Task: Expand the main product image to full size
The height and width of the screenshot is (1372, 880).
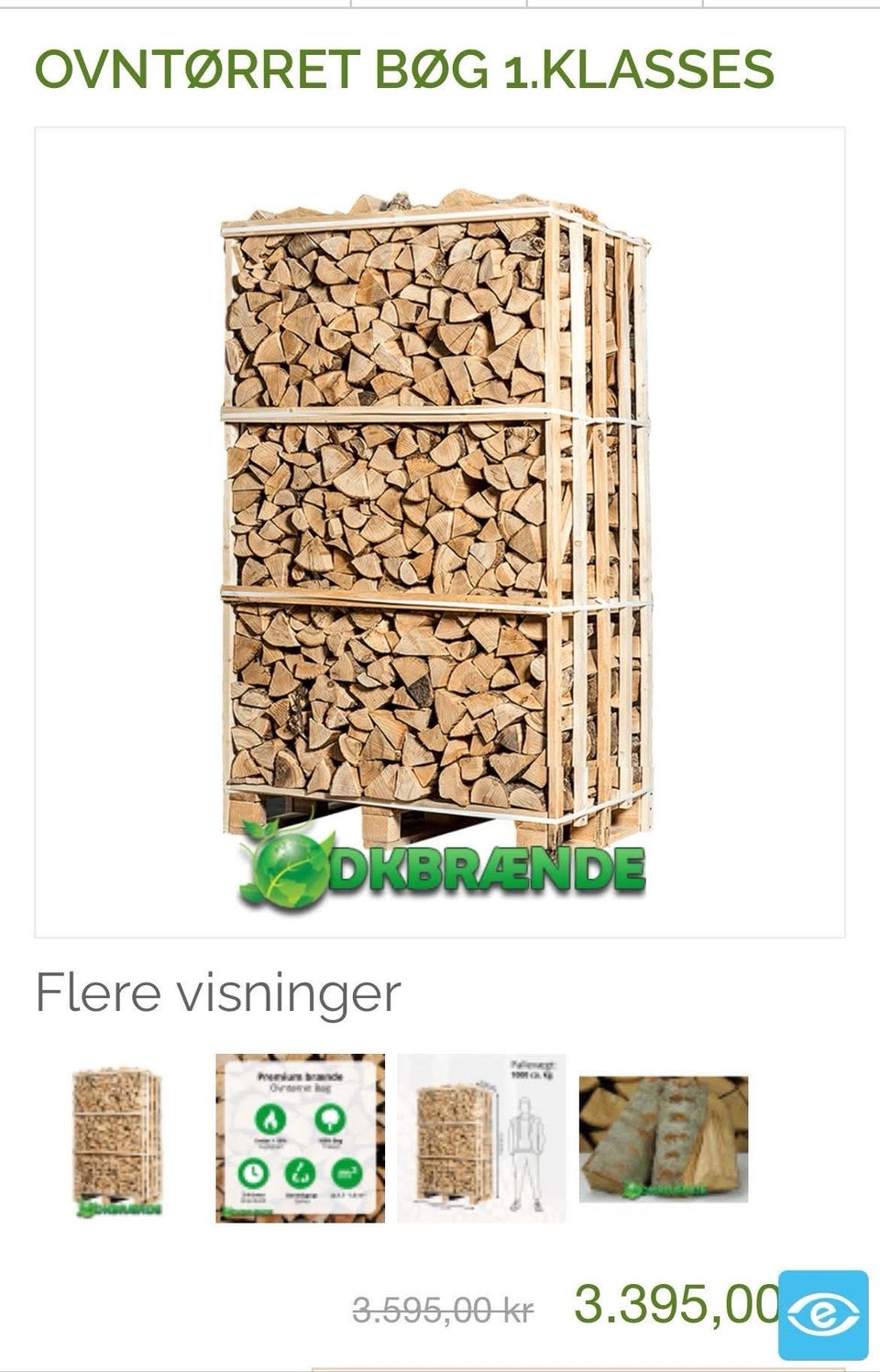Action: point(440,532)
